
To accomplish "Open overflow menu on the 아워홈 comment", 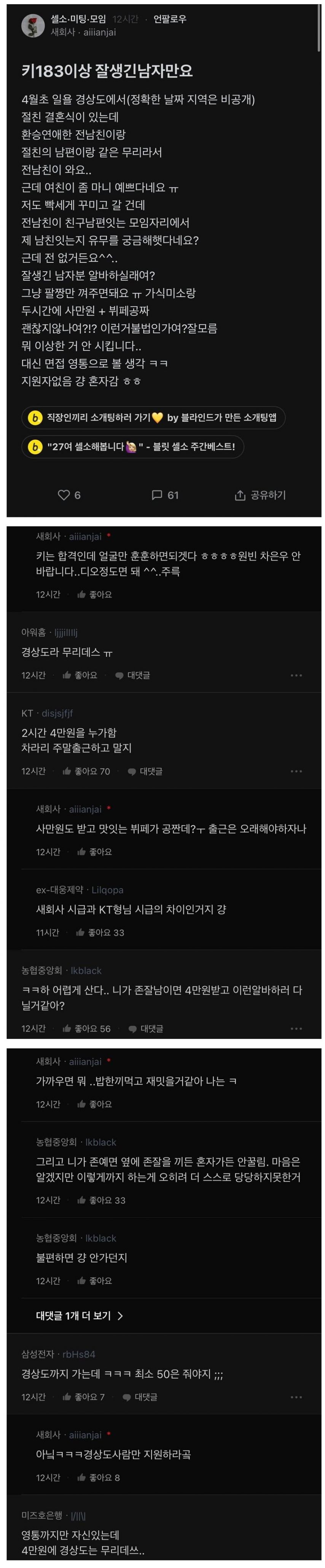I will [296, 675].
